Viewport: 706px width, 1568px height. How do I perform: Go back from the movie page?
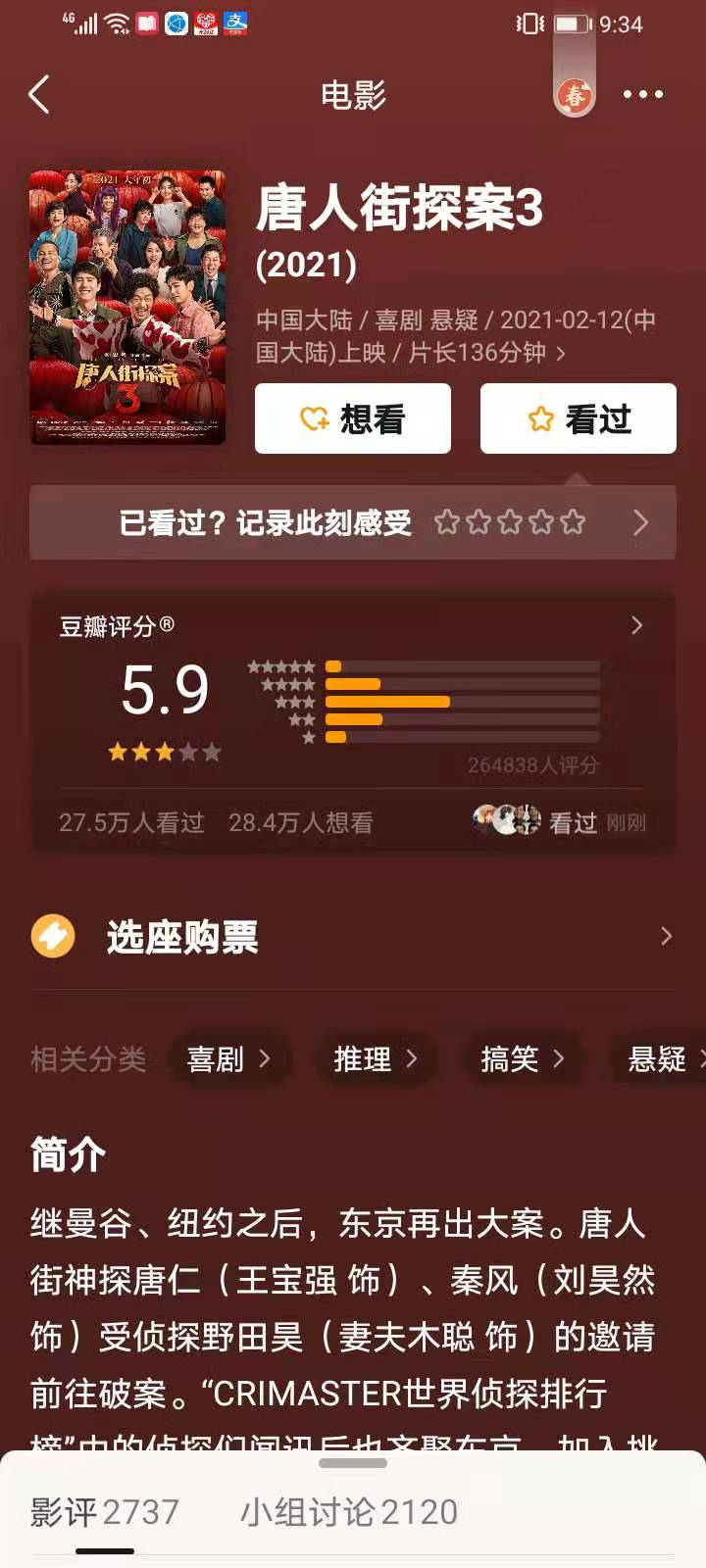(39, 95)
